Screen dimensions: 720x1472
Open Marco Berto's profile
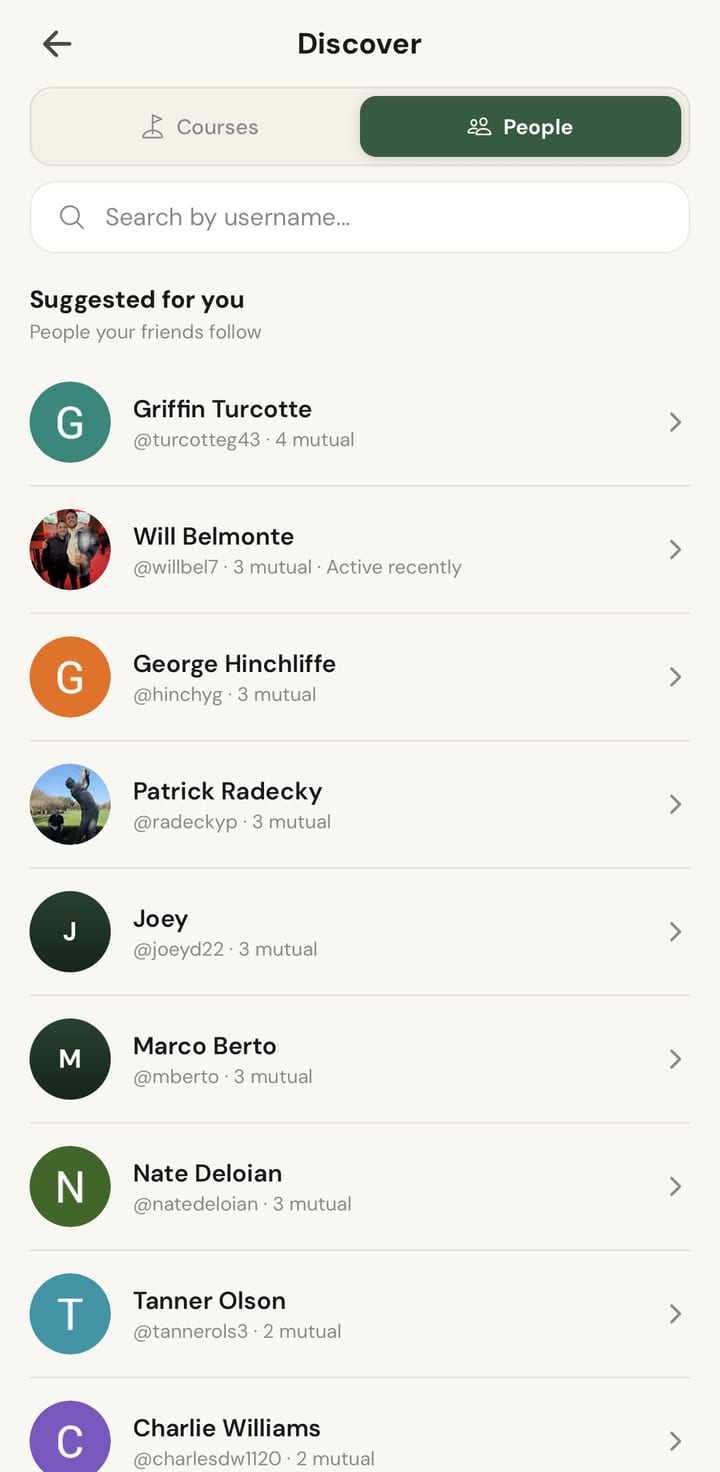[x=360, y=1059]
